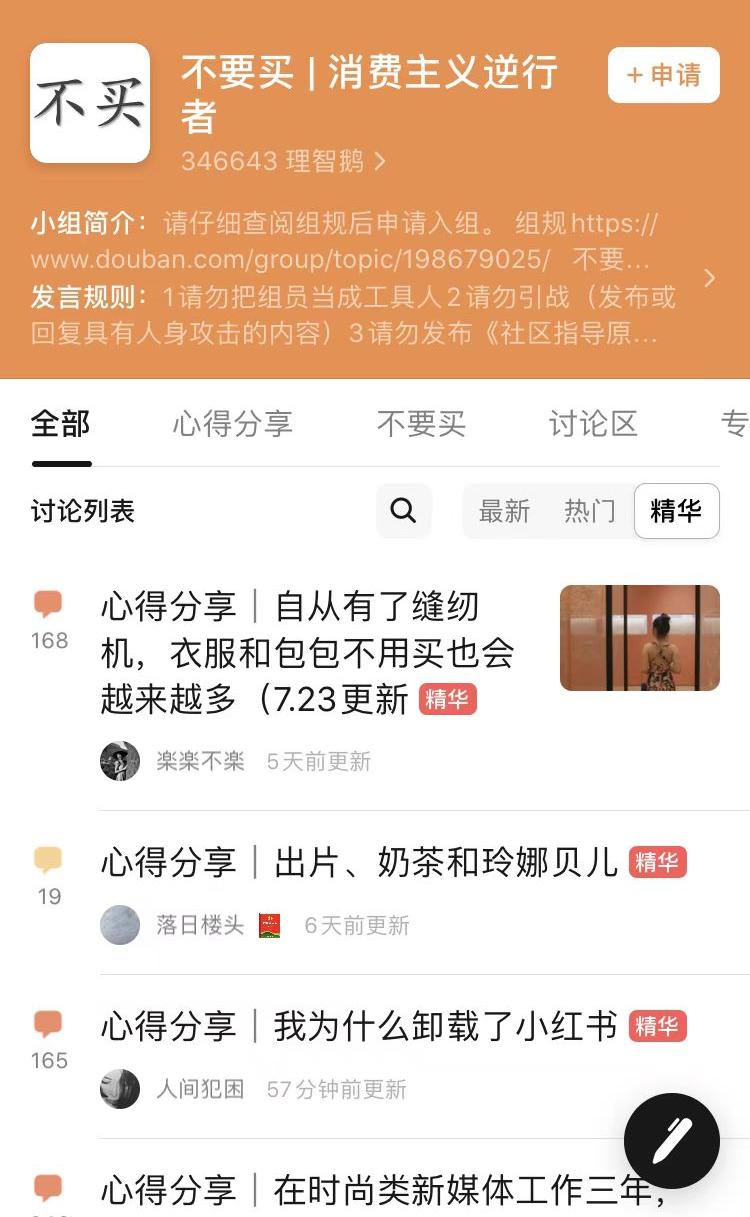The width and height of the screenshot is (750, 1217).
Task: Open 楽楽不楽's profile avatar
Action: 120,761
